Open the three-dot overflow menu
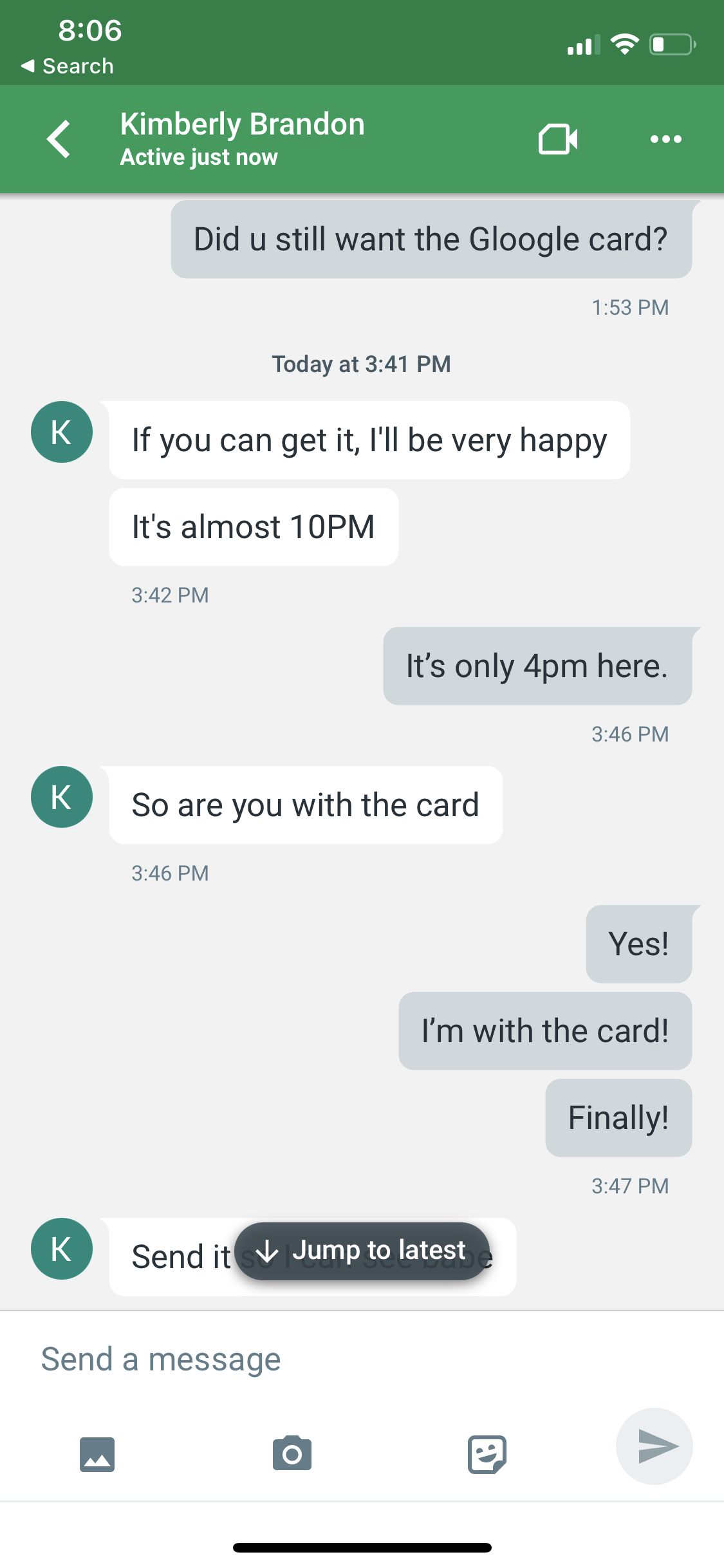Screen dimensions: 724x1568 (665, 139)
